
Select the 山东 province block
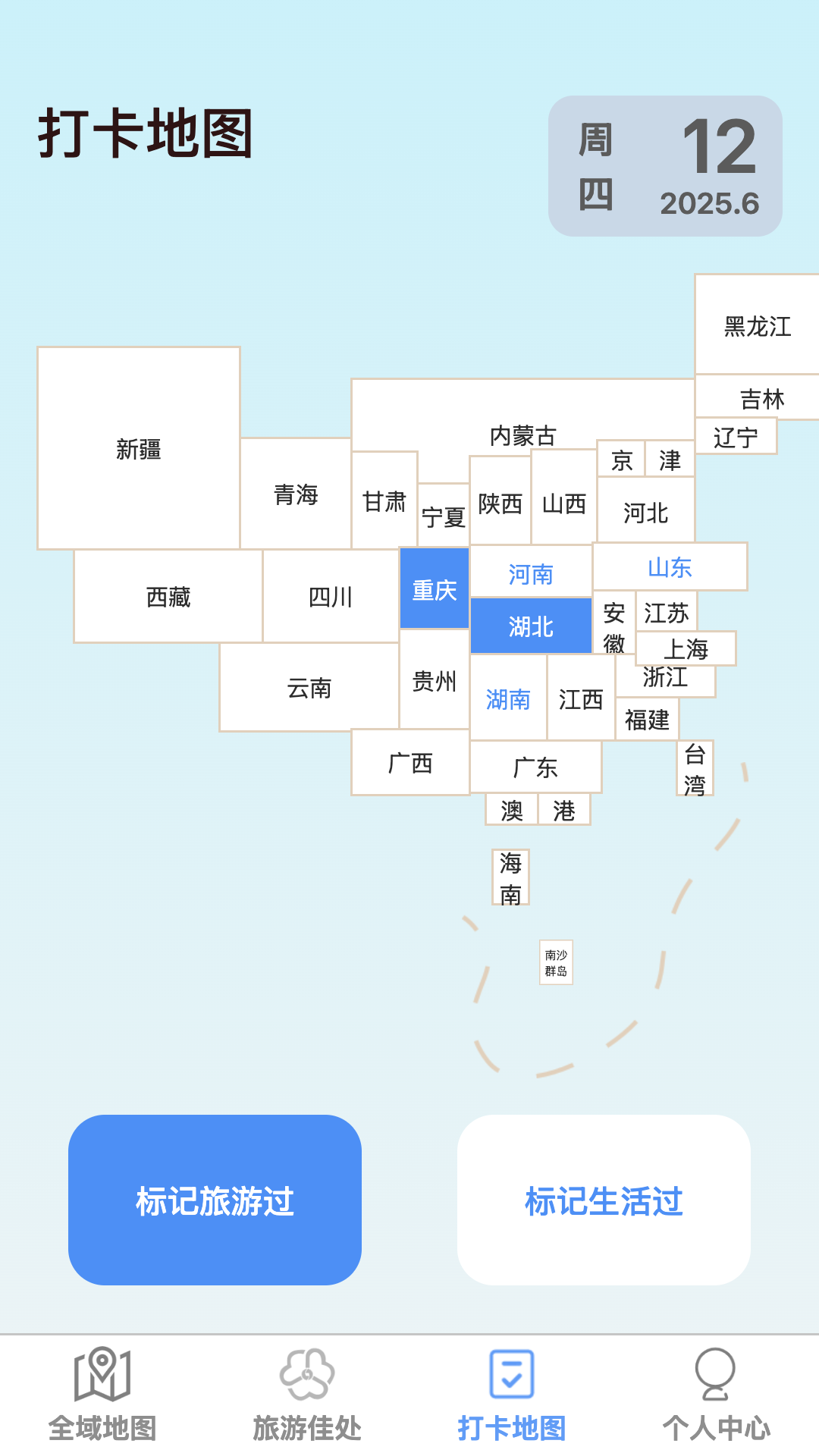click(x=670, y=567)
